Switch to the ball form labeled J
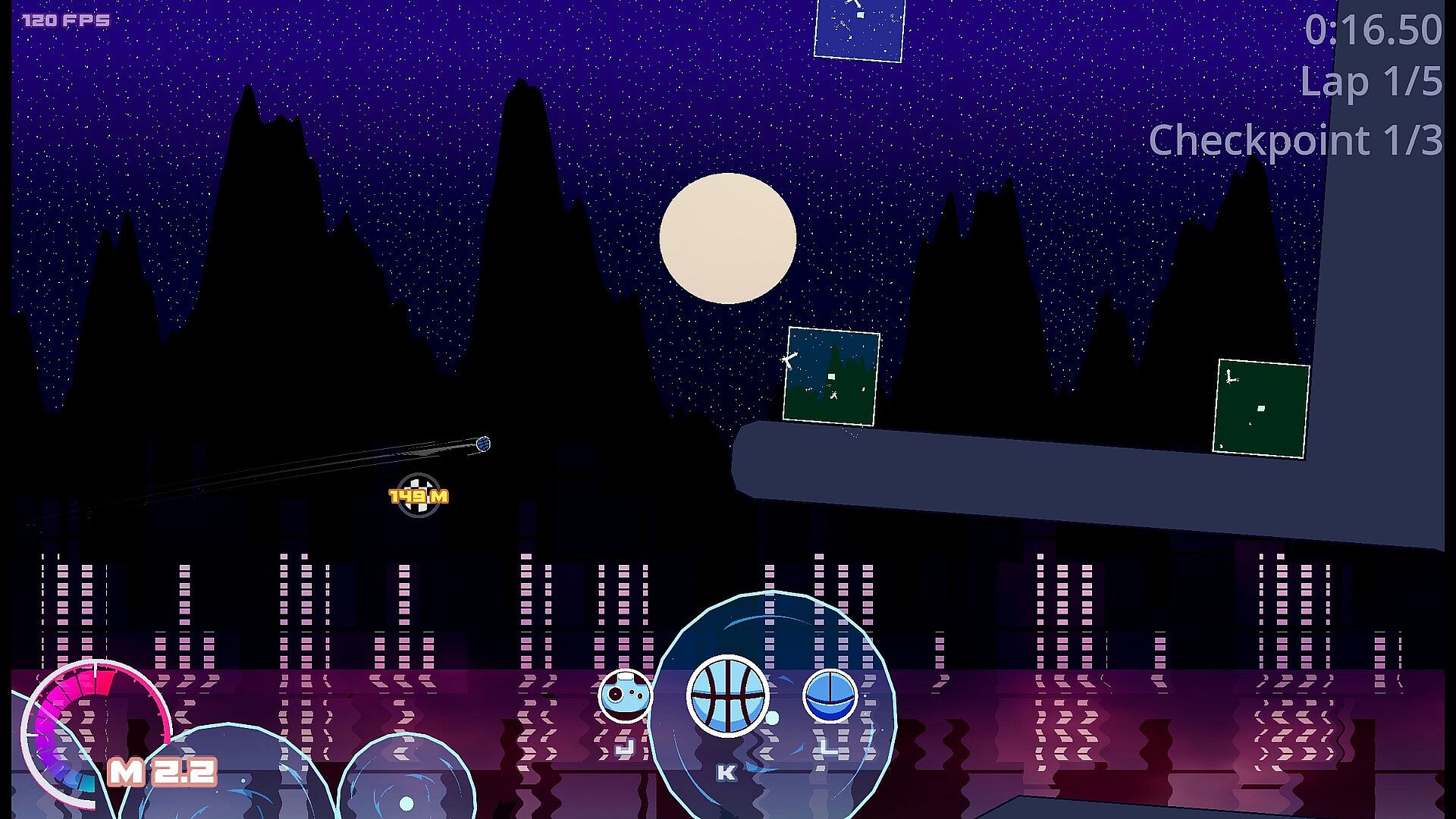Viewport: 1456px width, 819px height. coord(625,695)
